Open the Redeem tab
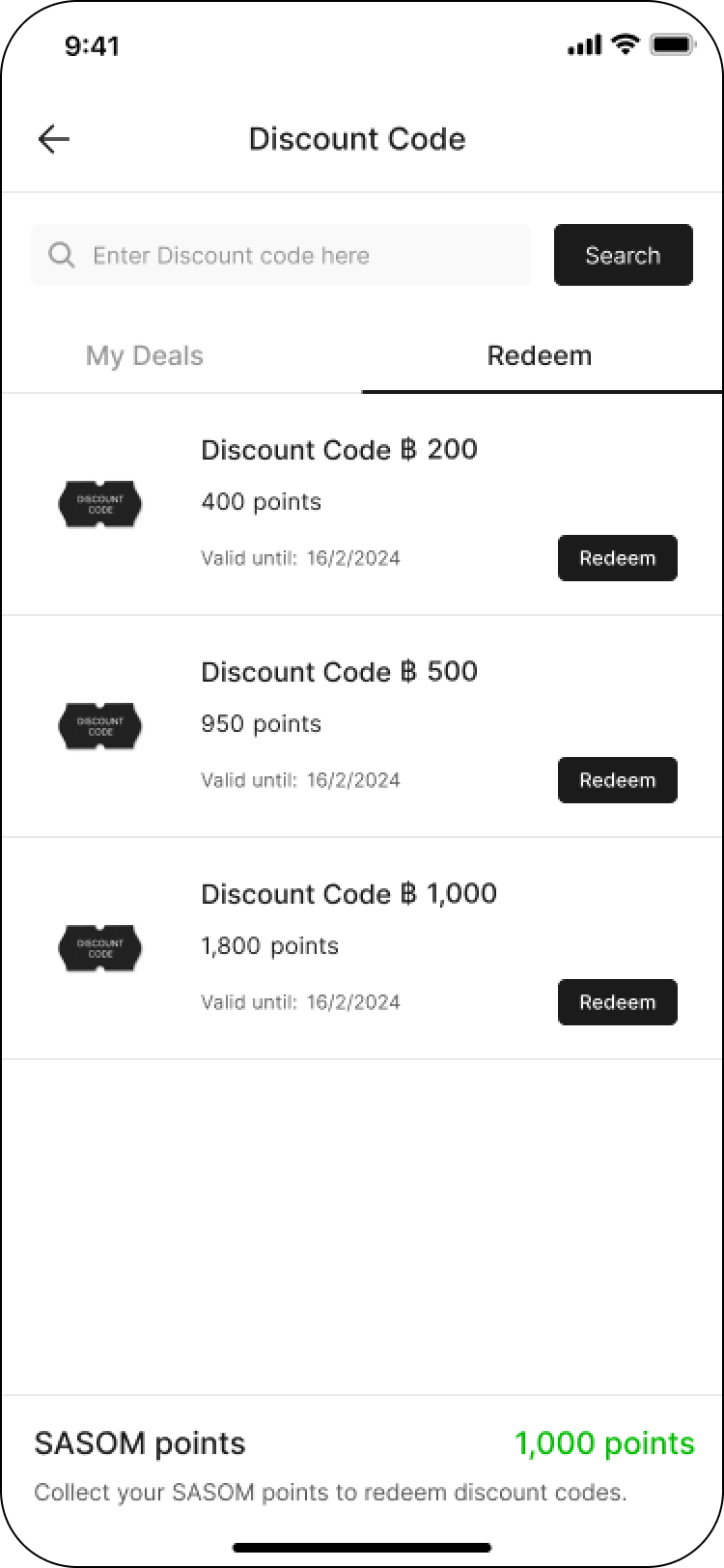This screenshot has height=1568, width=724. pyautogui.click(x=540, y=355)
